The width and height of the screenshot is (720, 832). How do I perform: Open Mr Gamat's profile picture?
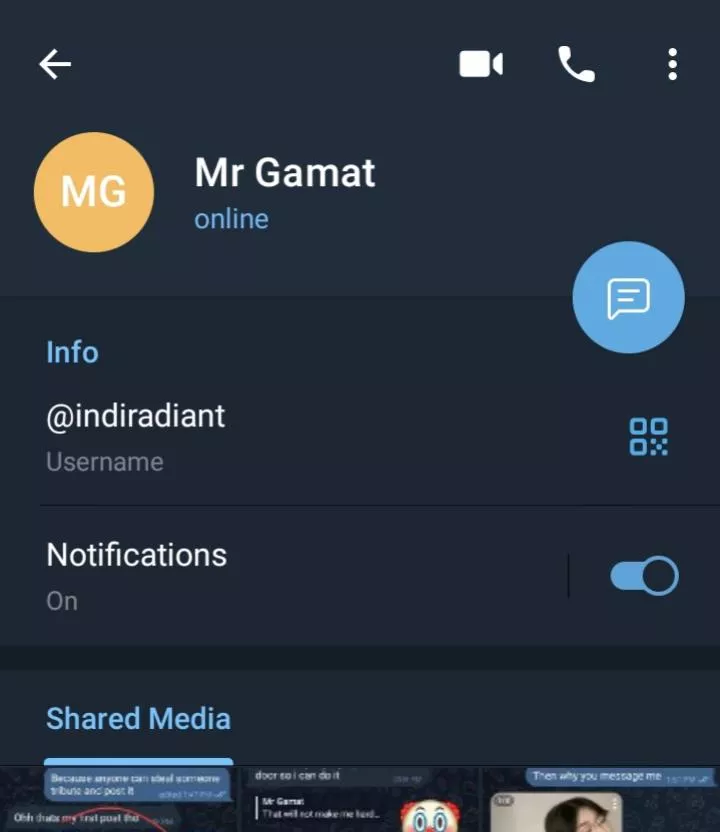pyautogui.click(x=93, y=191)
